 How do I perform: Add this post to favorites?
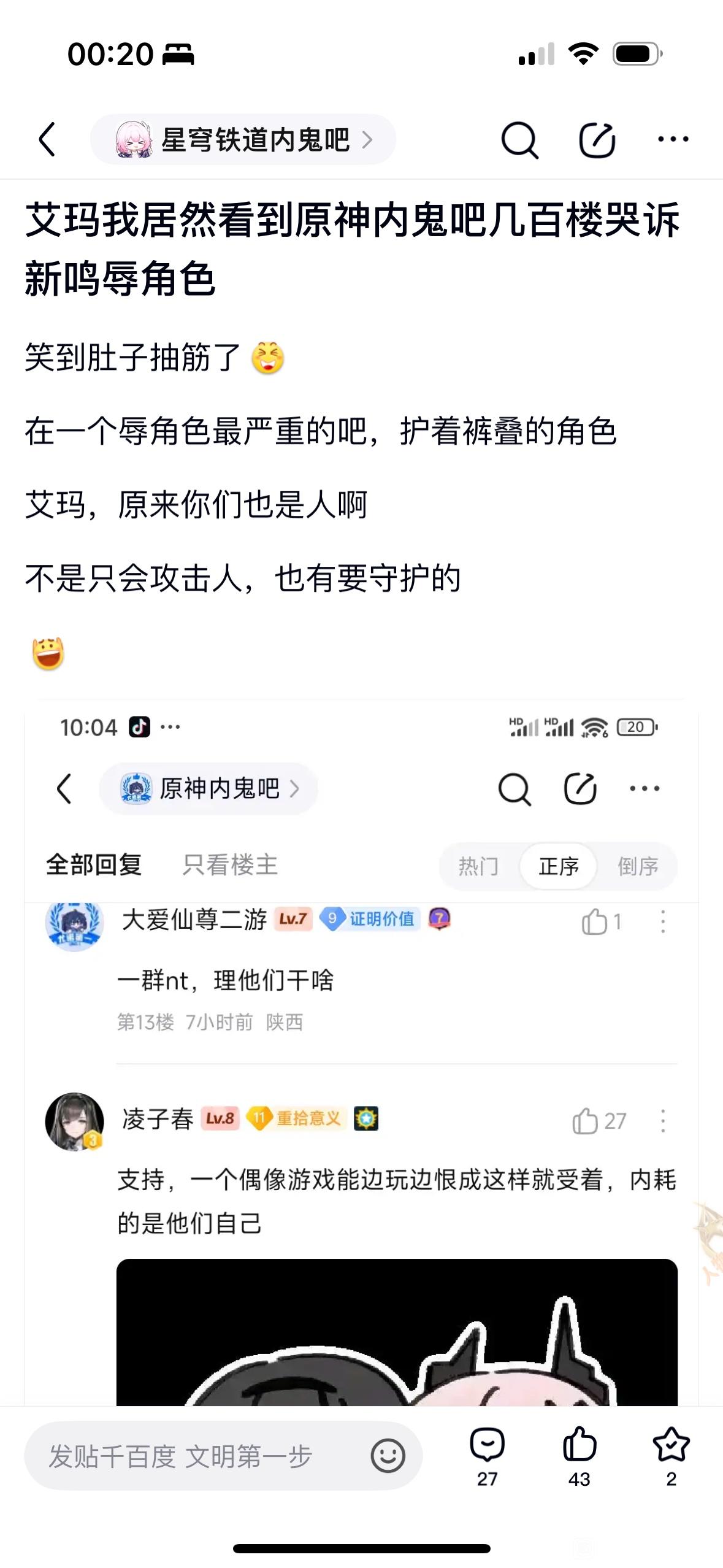pos(671,1455)
